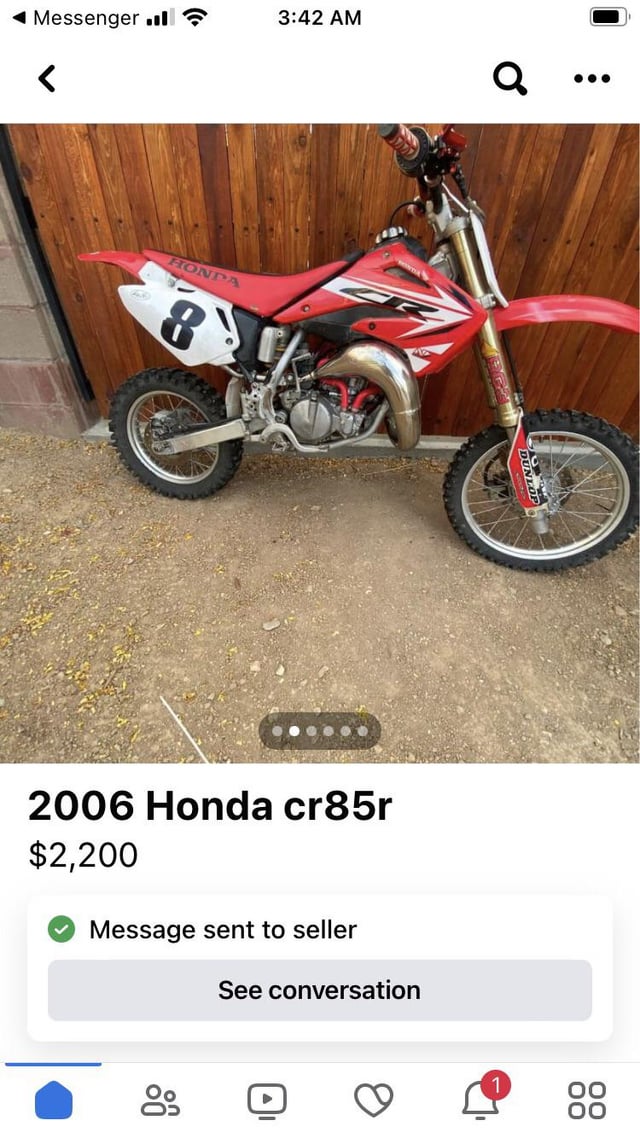Open the menu grid tab

click(587, 1100)
